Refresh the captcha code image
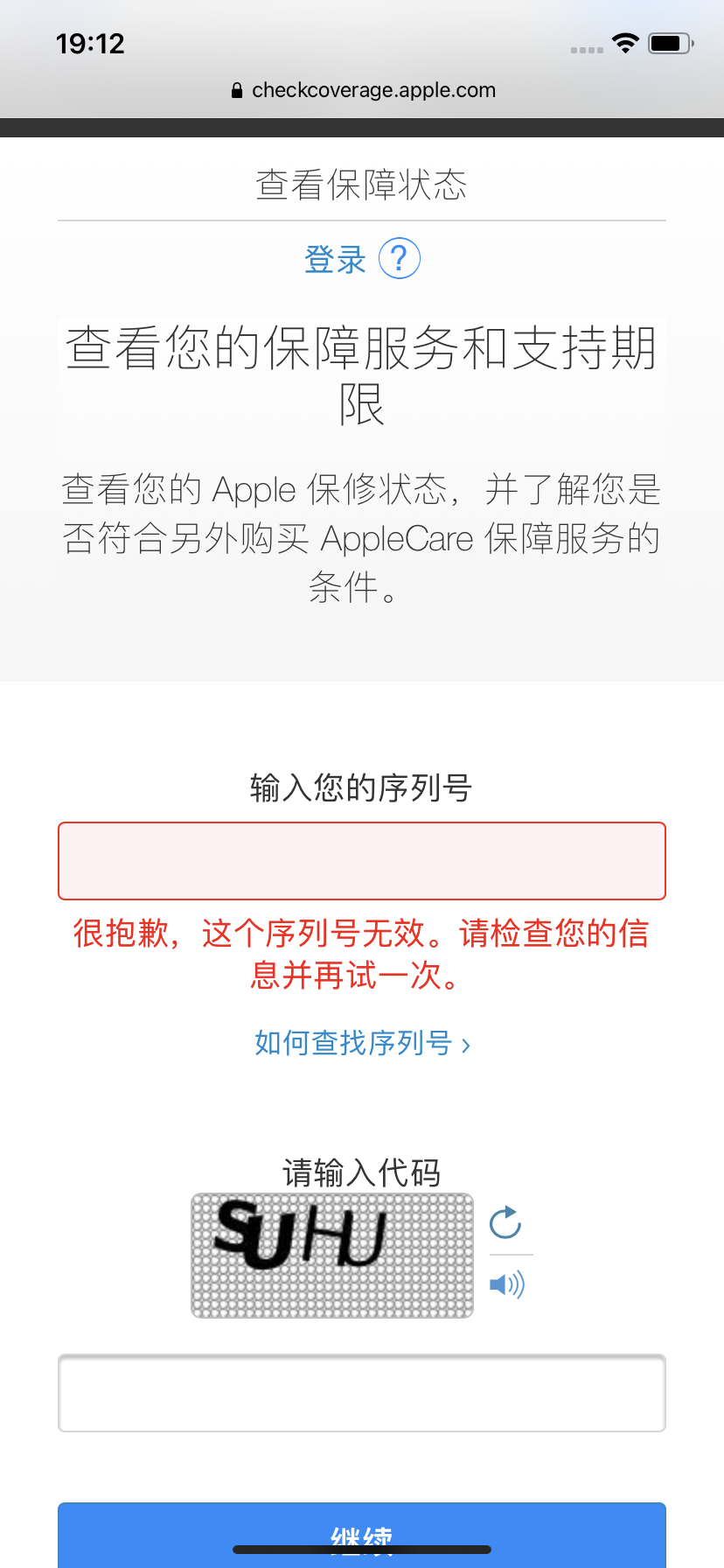Image resolution: width=724 pixels, height=1568 pixels. point(505,1223)
